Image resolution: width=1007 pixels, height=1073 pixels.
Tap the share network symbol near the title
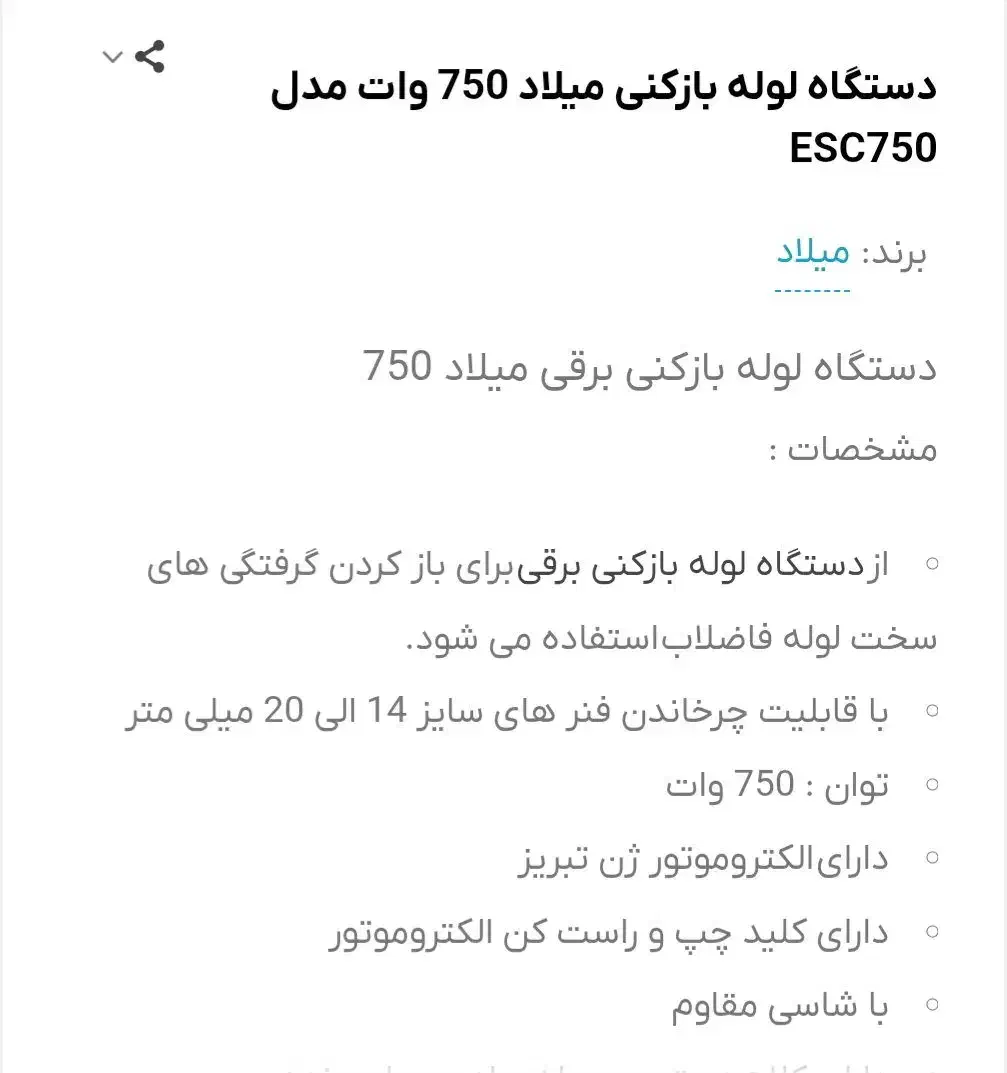[150, 57]
